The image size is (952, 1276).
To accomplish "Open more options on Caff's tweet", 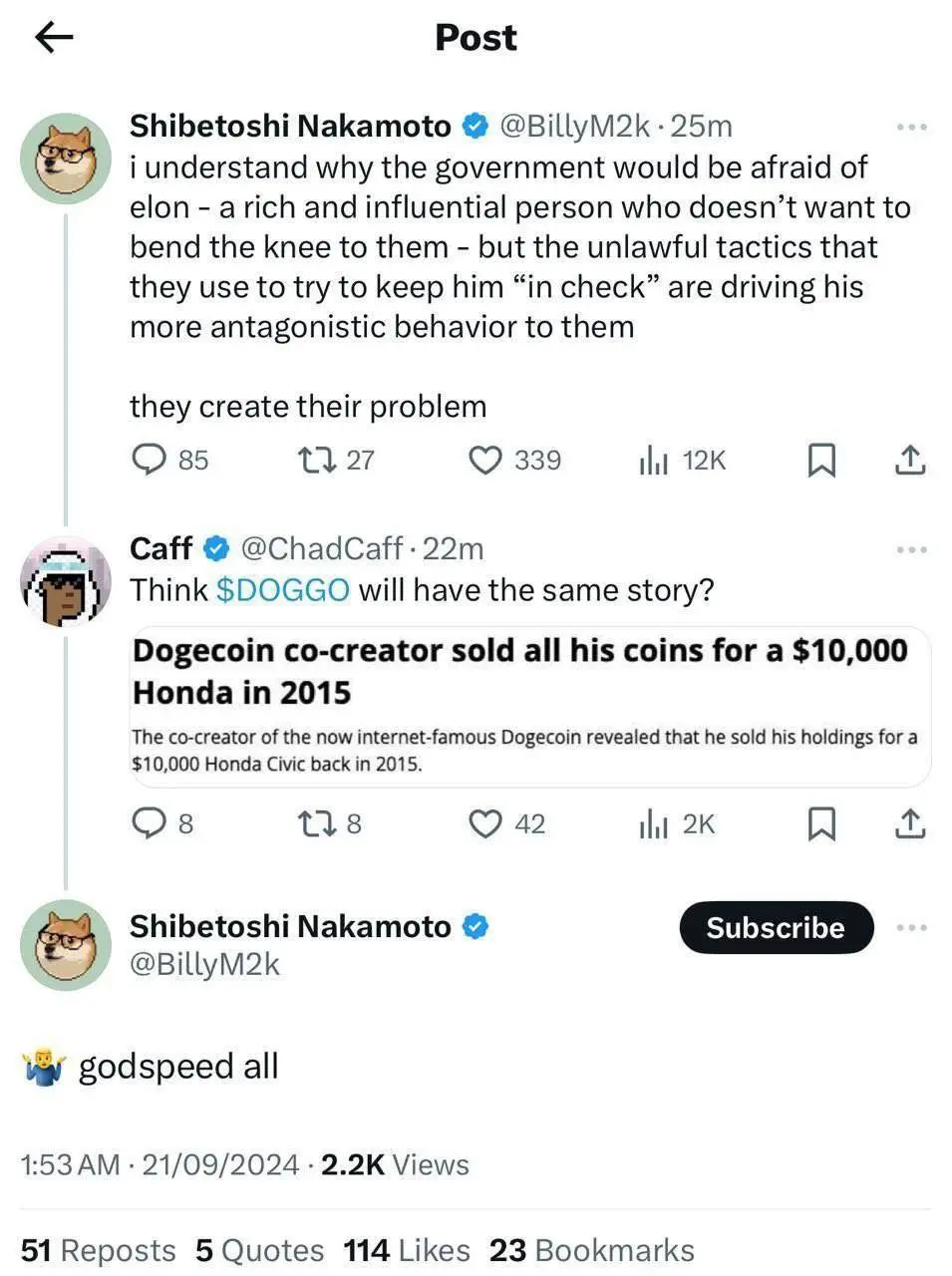I will (911, 550).
